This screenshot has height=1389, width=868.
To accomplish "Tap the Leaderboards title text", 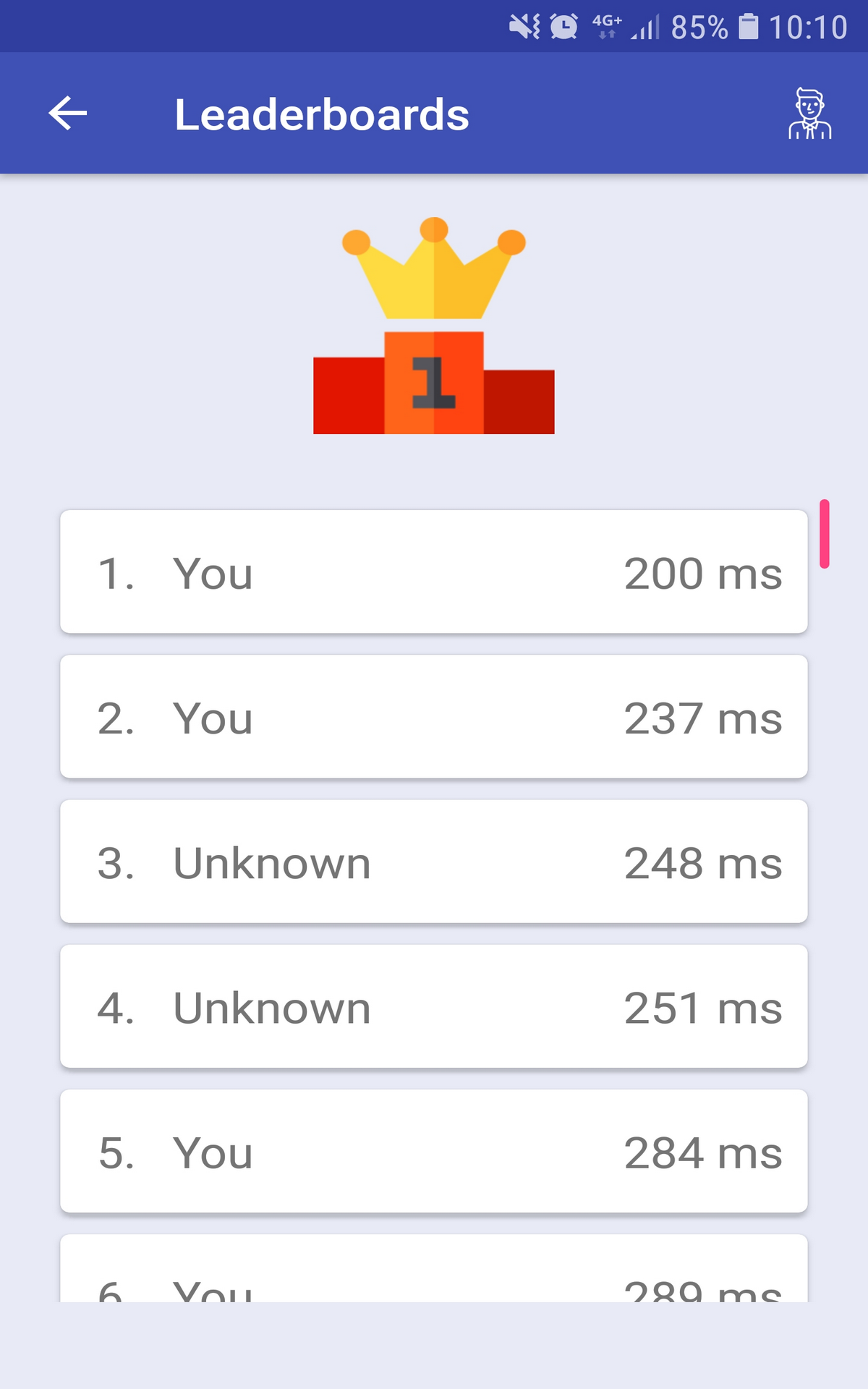I will (x=321, y=114).
